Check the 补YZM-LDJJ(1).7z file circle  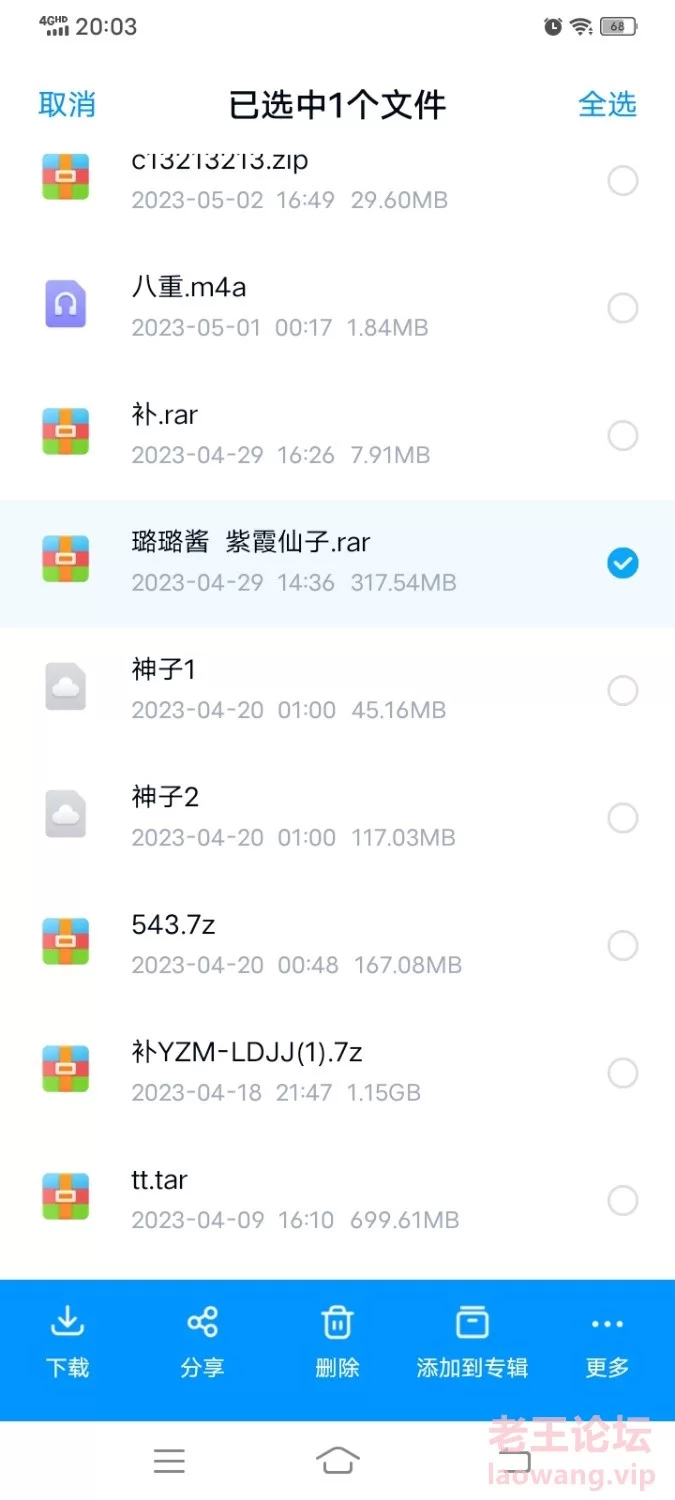pyautogui.click(x=623, y=1073)
